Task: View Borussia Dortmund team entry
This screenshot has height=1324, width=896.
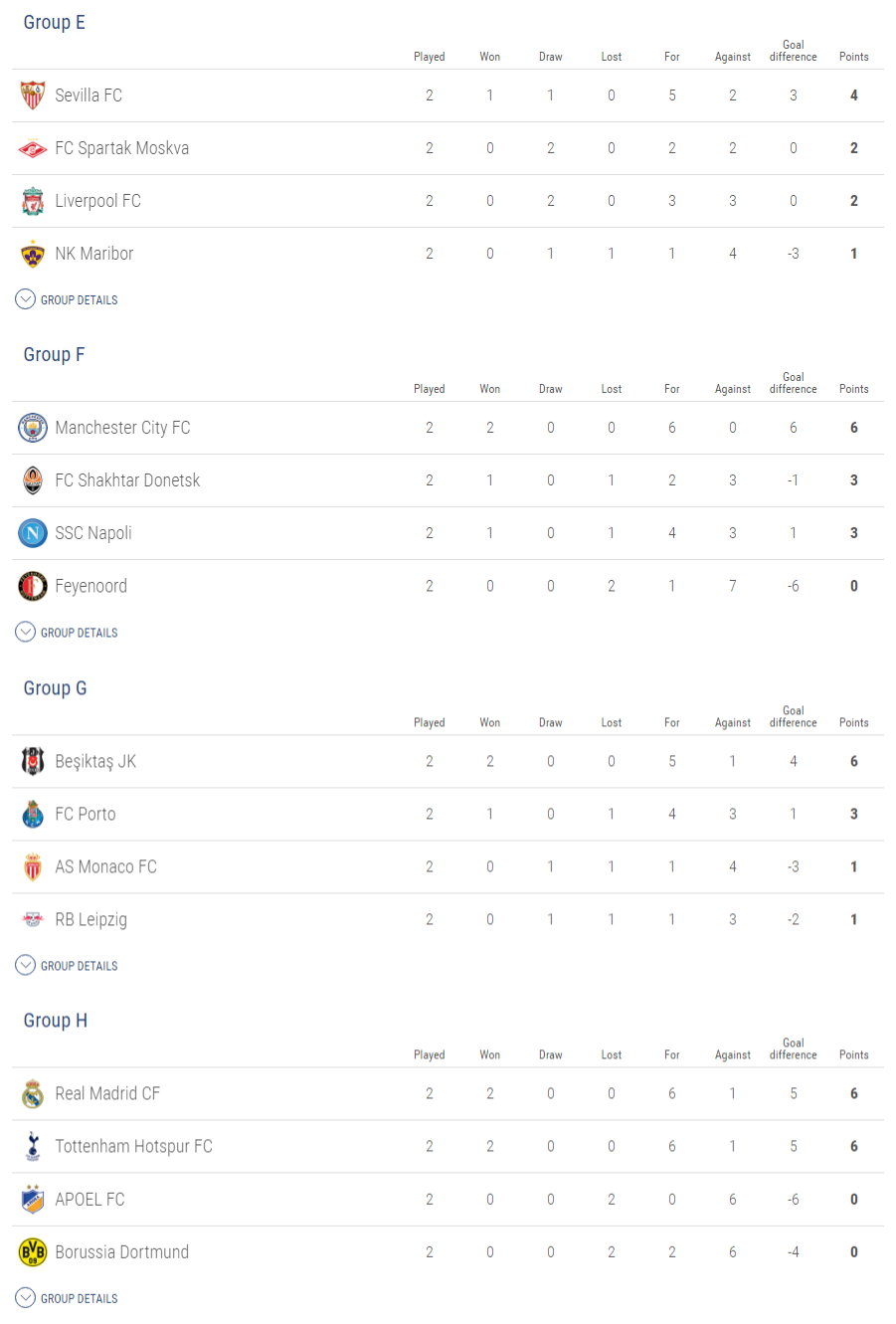Action: 121,1252
